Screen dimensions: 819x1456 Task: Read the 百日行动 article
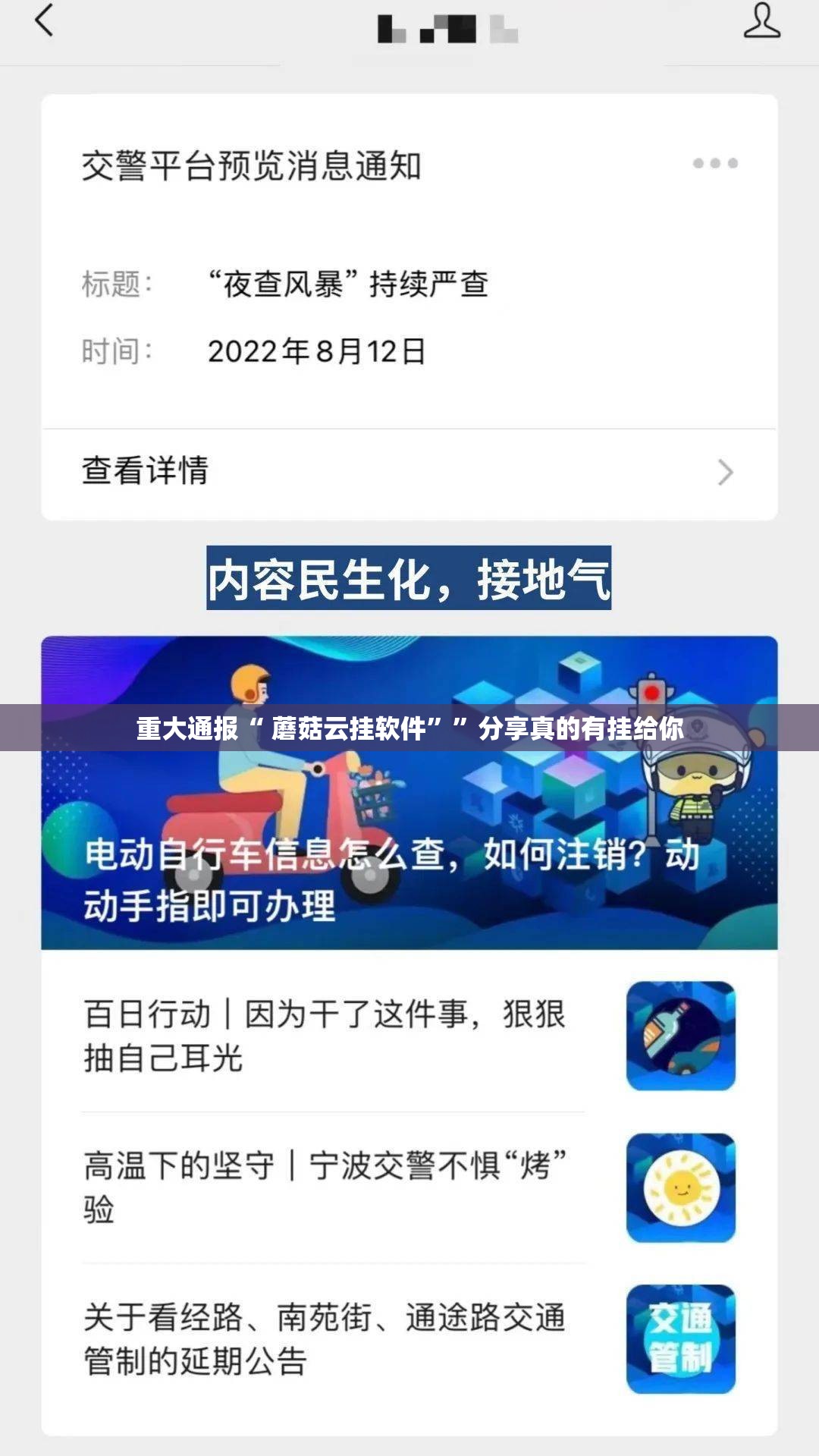(x=326, y=1036)
